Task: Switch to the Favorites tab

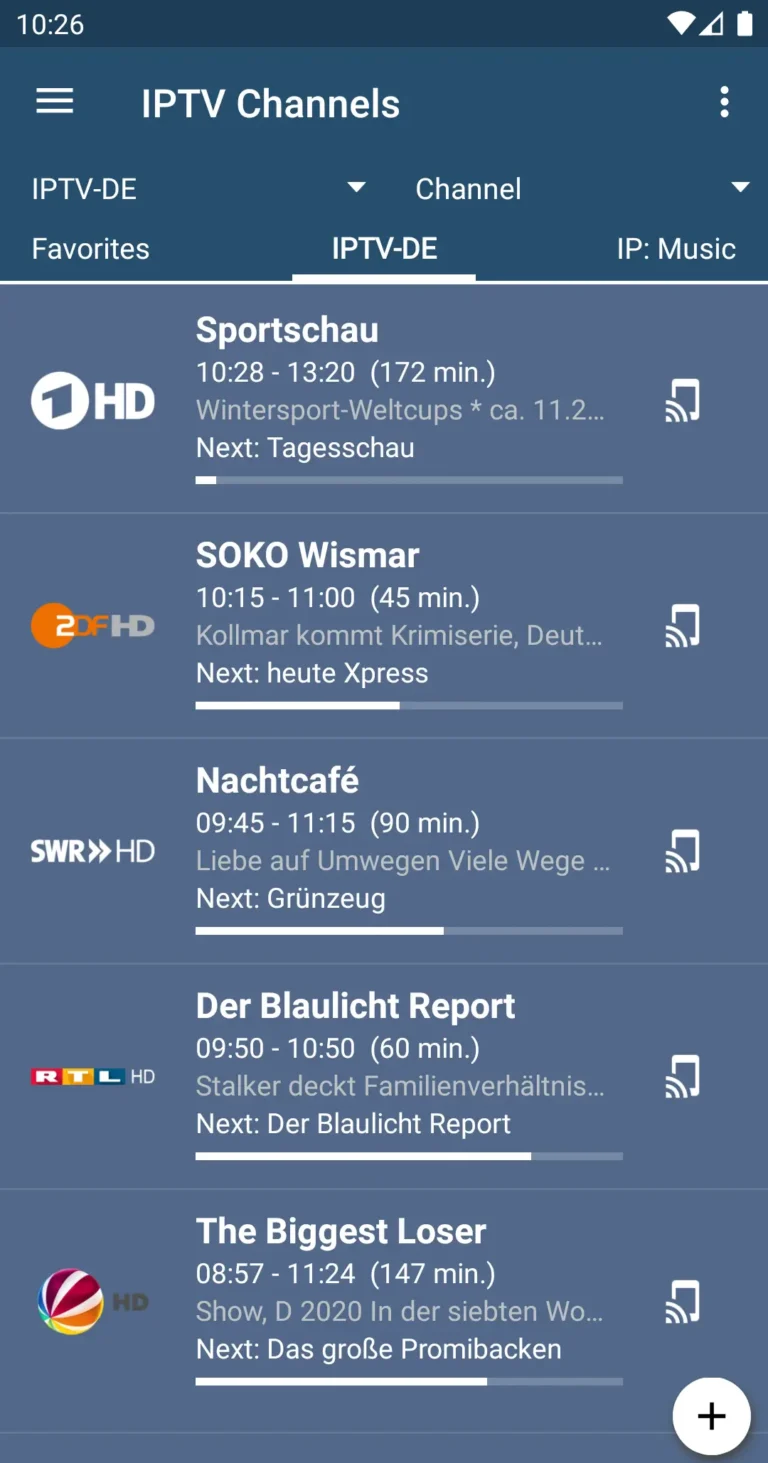Action: (90, 248)
